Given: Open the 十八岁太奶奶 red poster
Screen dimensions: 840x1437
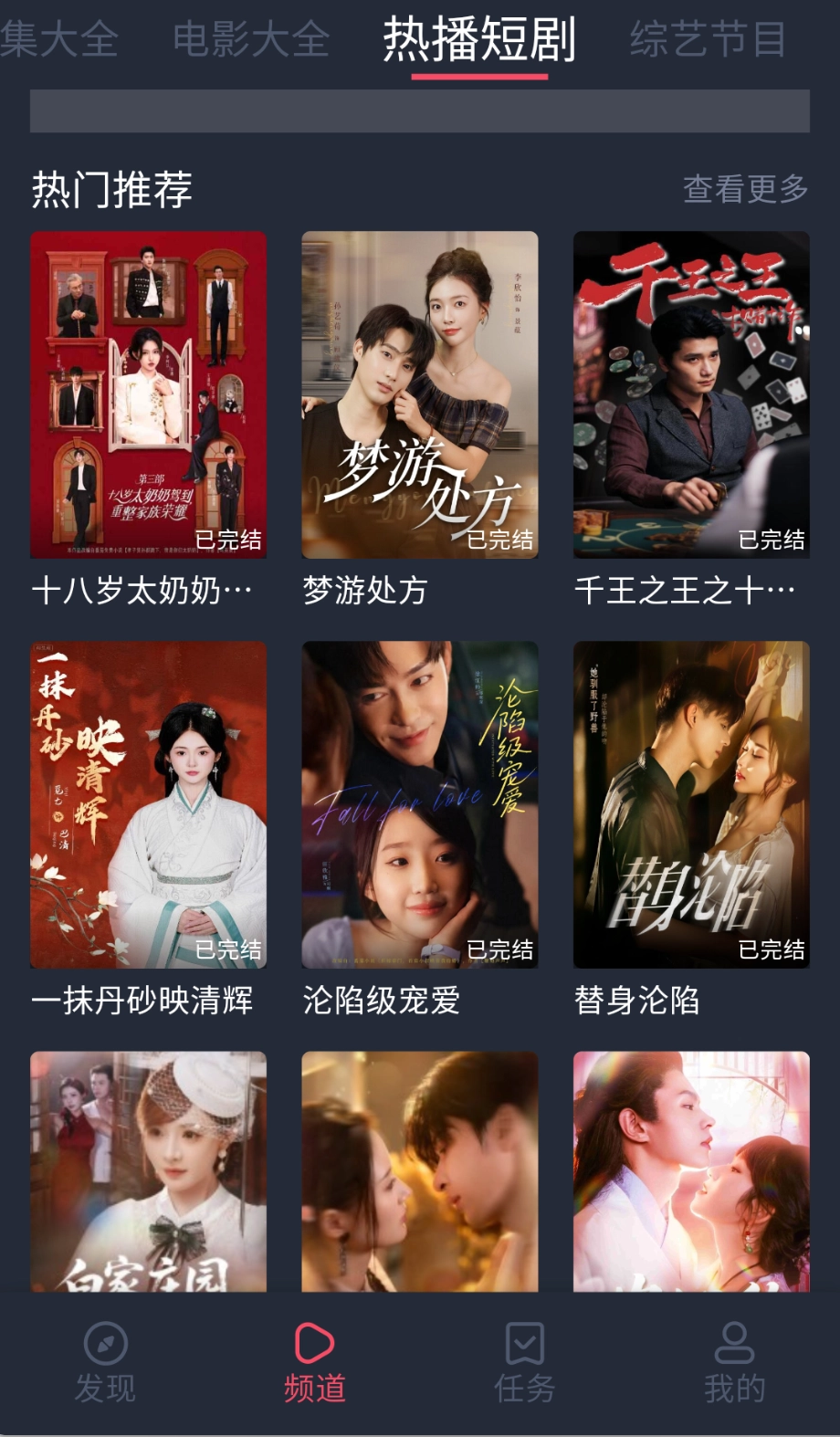Looking at the screenshot, I should [x=149, y=393].
